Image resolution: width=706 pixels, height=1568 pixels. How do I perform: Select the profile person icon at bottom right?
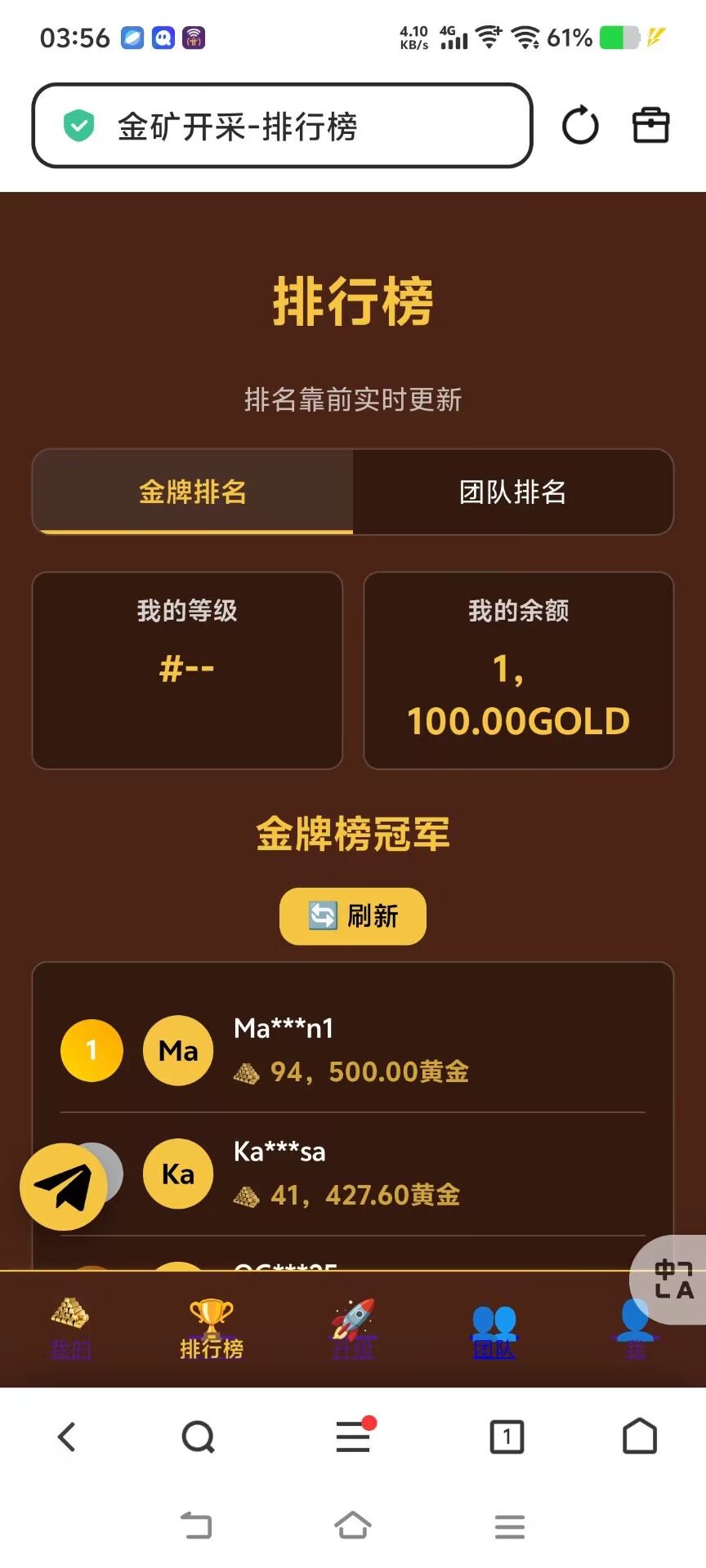click(x=634, y=1321)
